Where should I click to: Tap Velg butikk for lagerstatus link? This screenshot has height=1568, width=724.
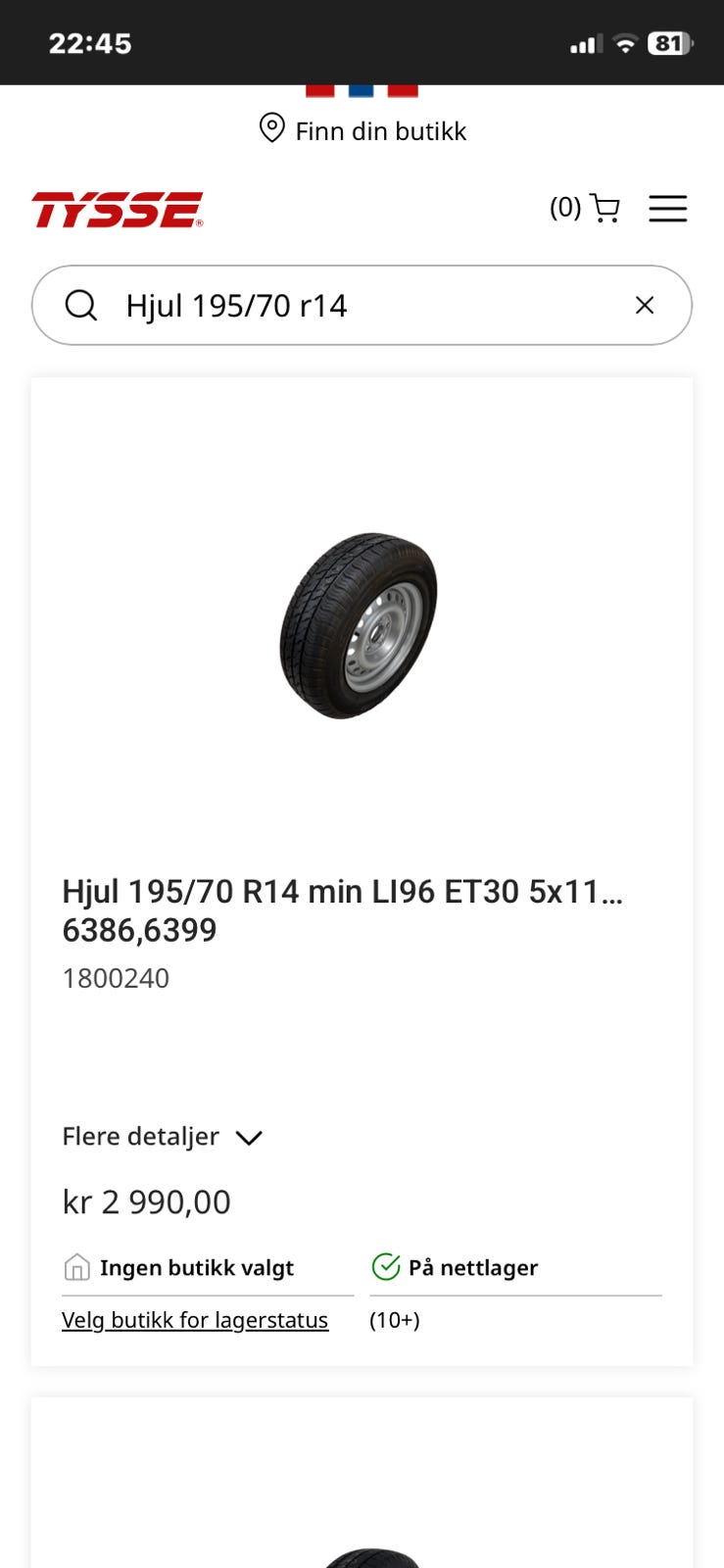click(x=195, y=1320)
